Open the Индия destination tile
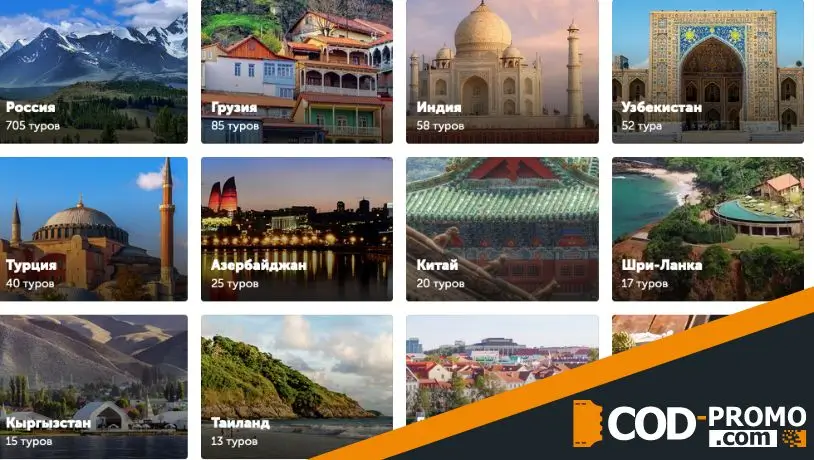814x460 pixels. (502, 72)
